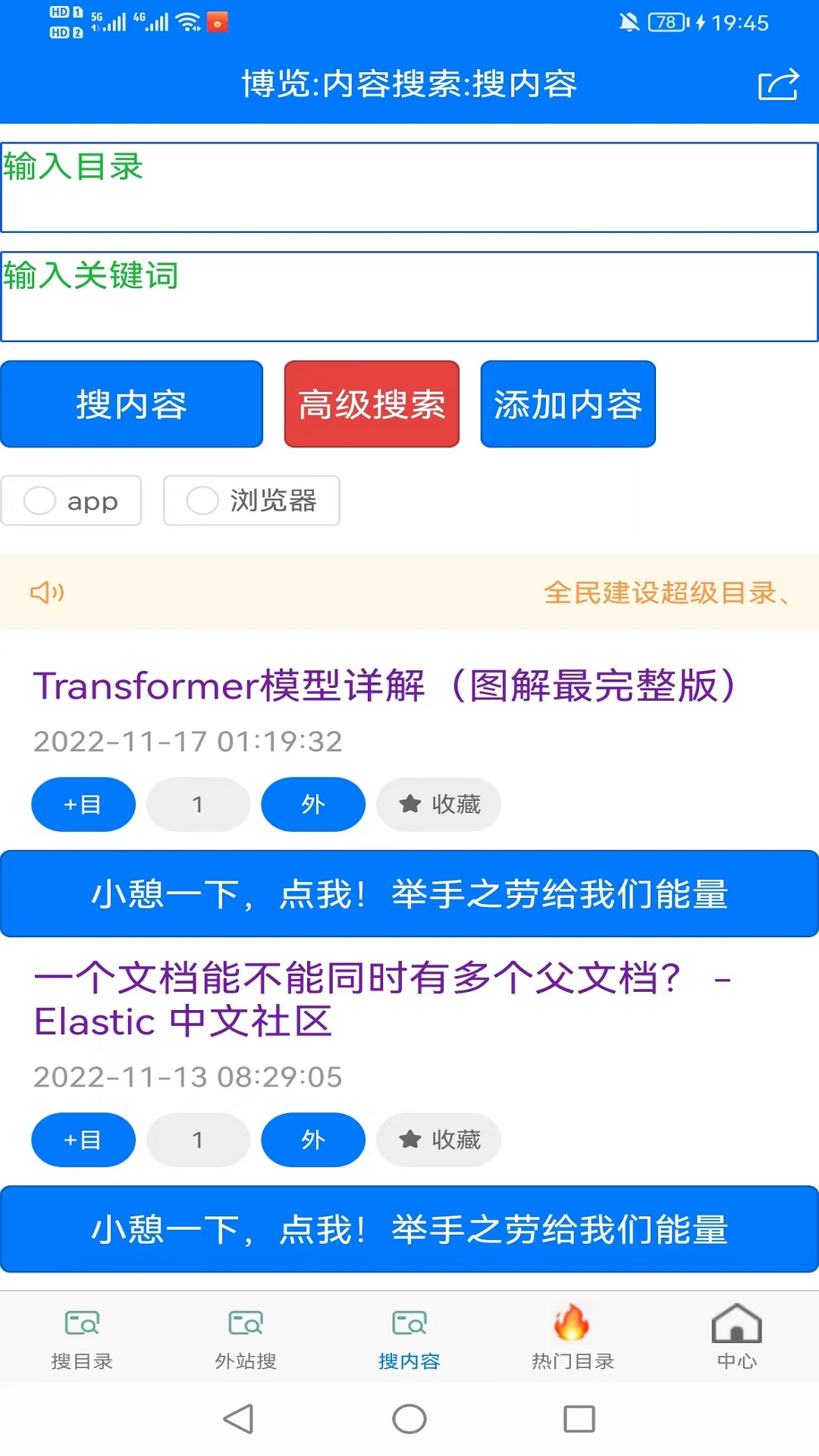Tap the 收藏 star on the Elastic result
The width and height of the screenshot is (819, 1456).
438,1140
